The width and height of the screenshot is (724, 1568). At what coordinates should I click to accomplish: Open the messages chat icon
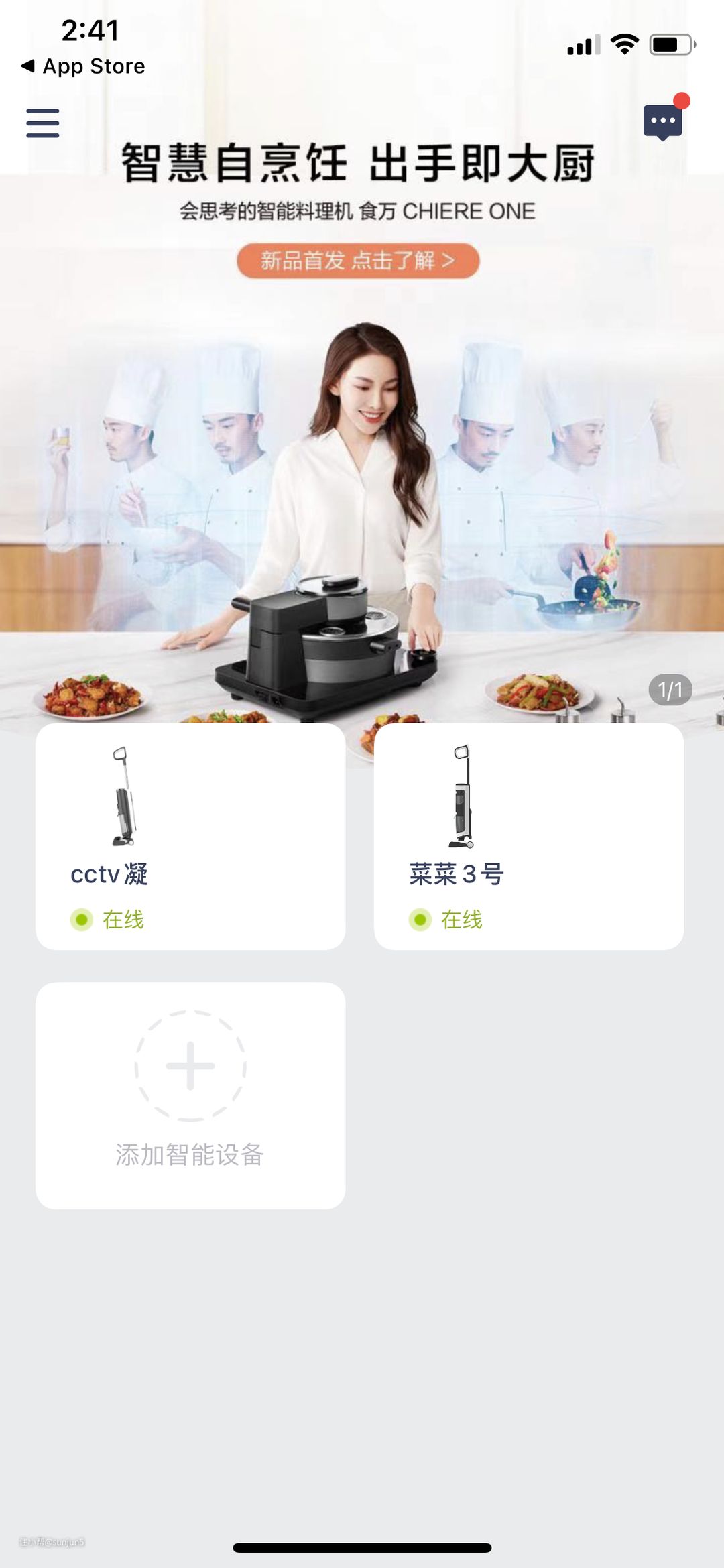click(x=662, y=122)
